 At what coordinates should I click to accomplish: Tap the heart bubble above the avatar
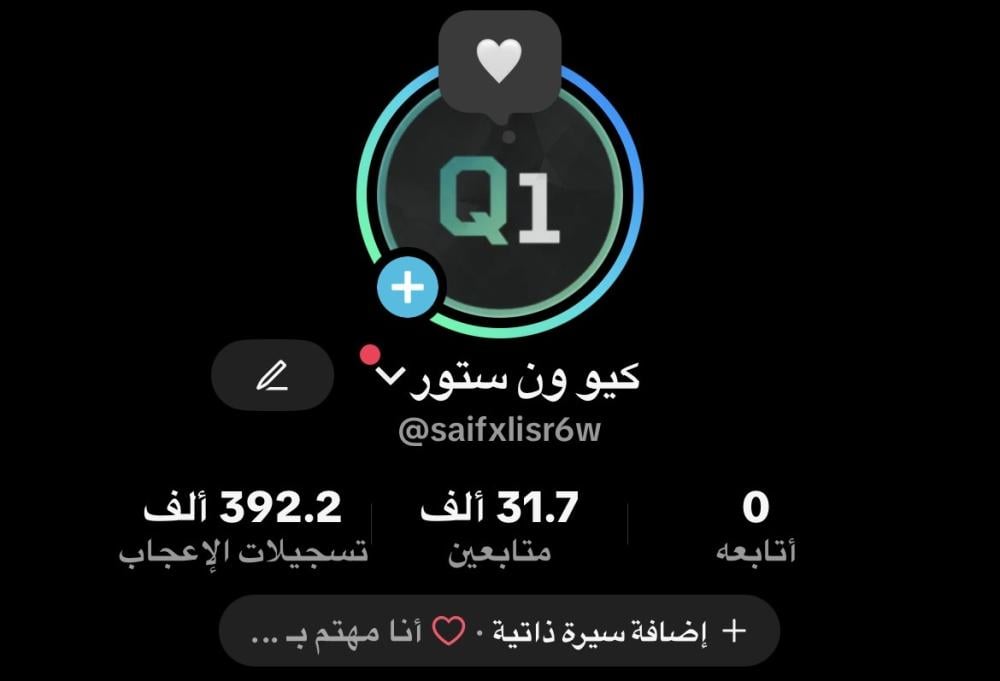point(499,62)
